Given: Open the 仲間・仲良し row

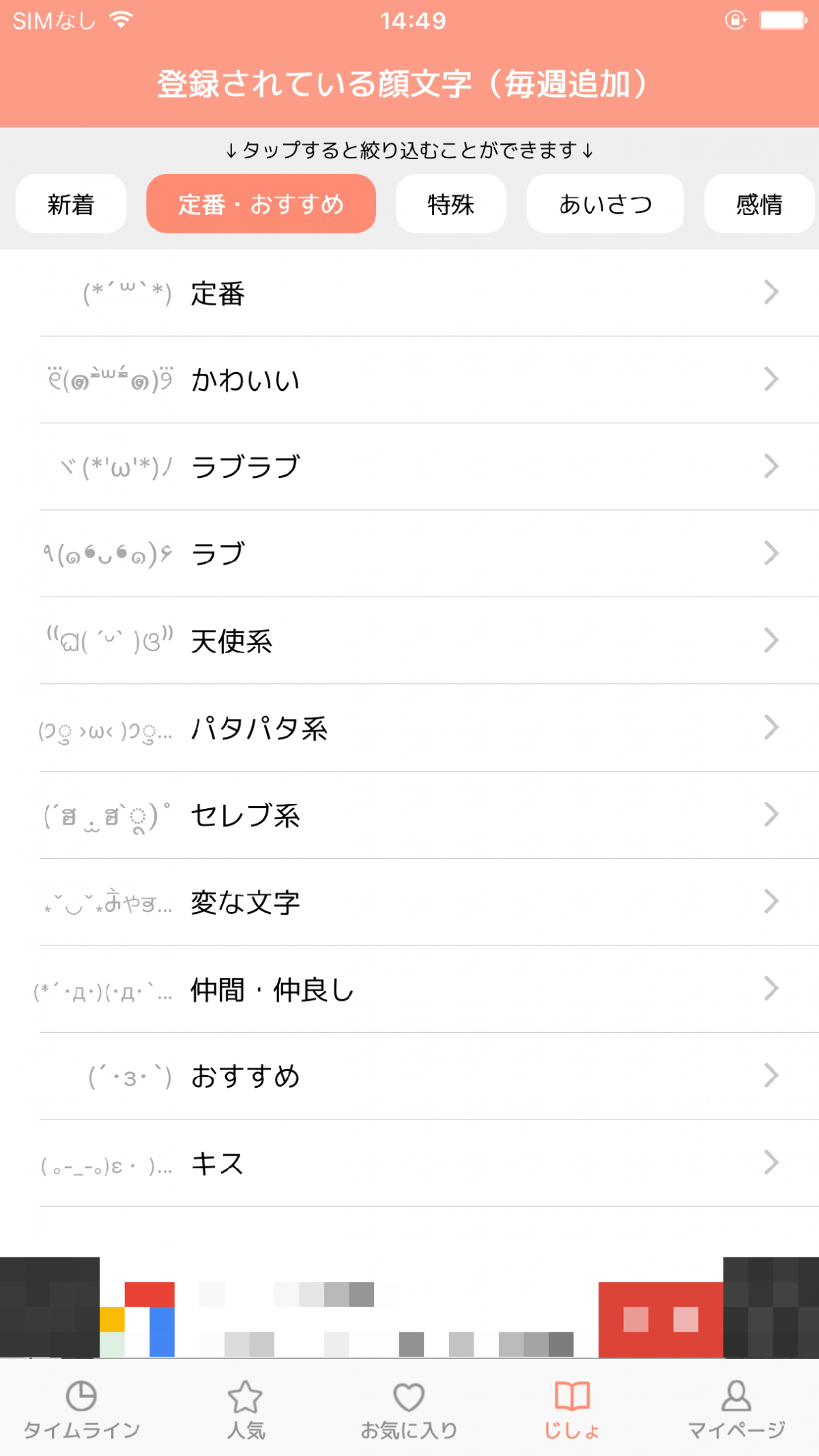Looking at the screenshot, I should 409,989.
